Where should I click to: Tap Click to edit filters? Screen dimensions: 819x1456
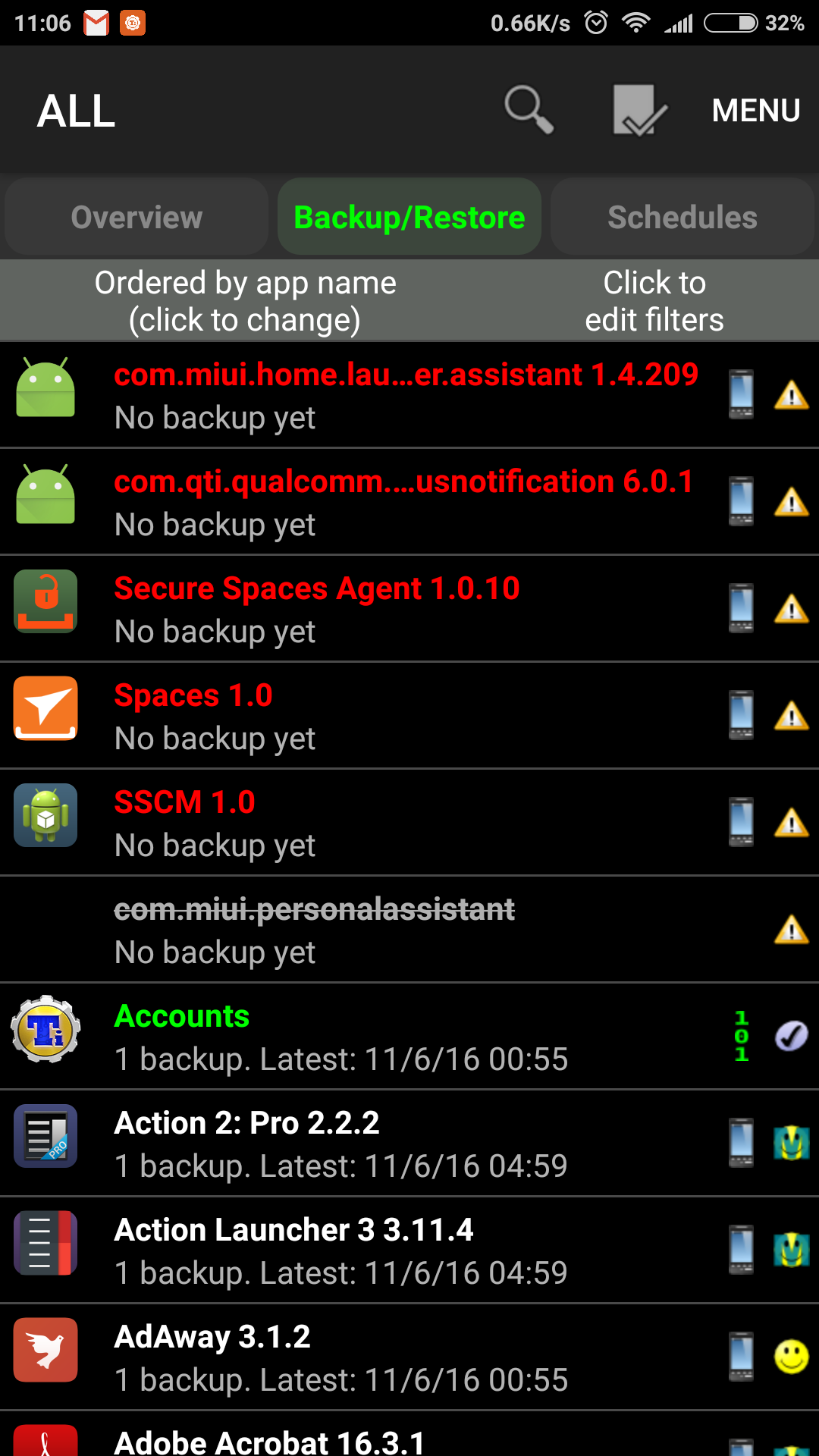[x=654, y=301]
